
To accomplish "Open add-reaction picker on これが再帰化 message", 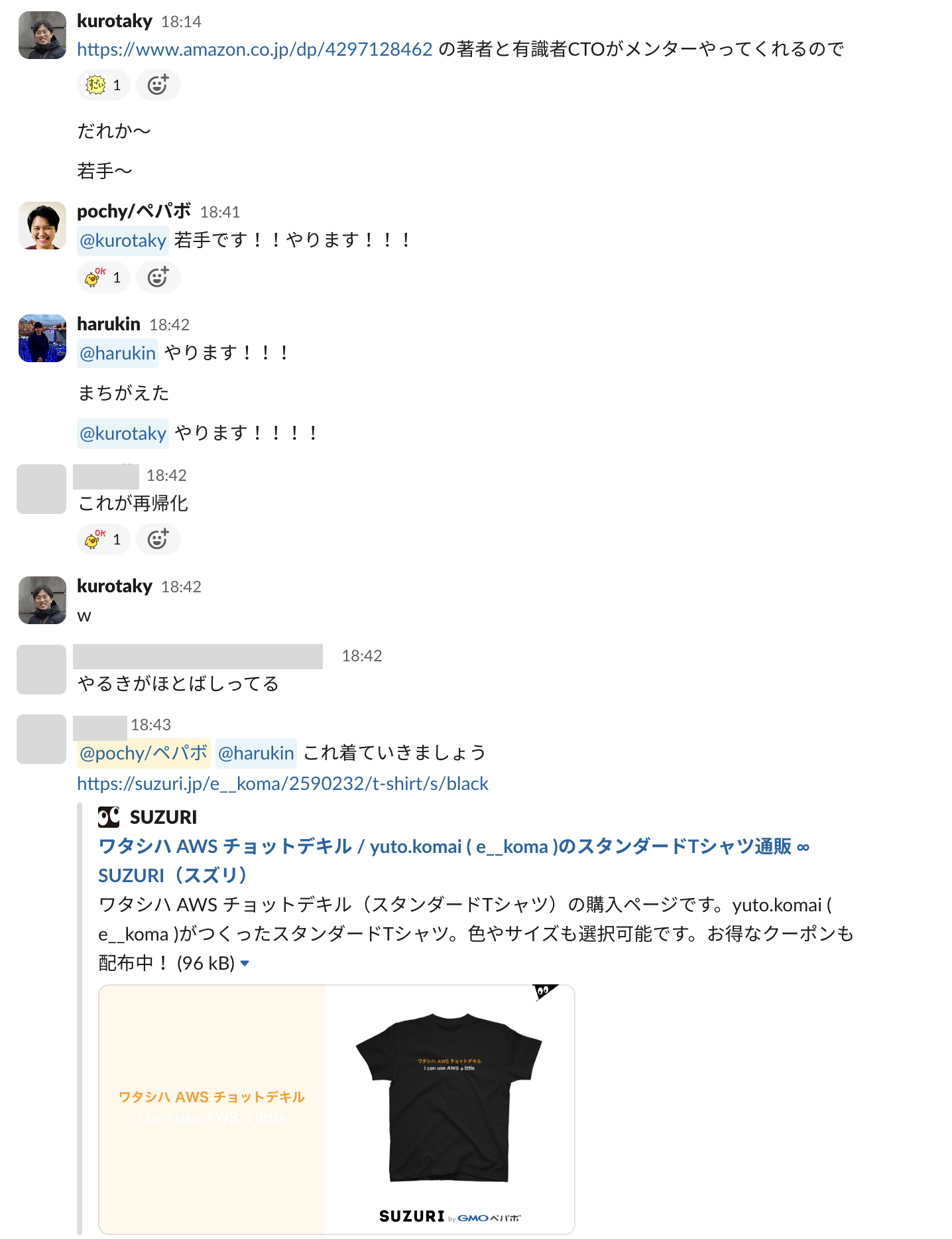I will coord(158,539).
